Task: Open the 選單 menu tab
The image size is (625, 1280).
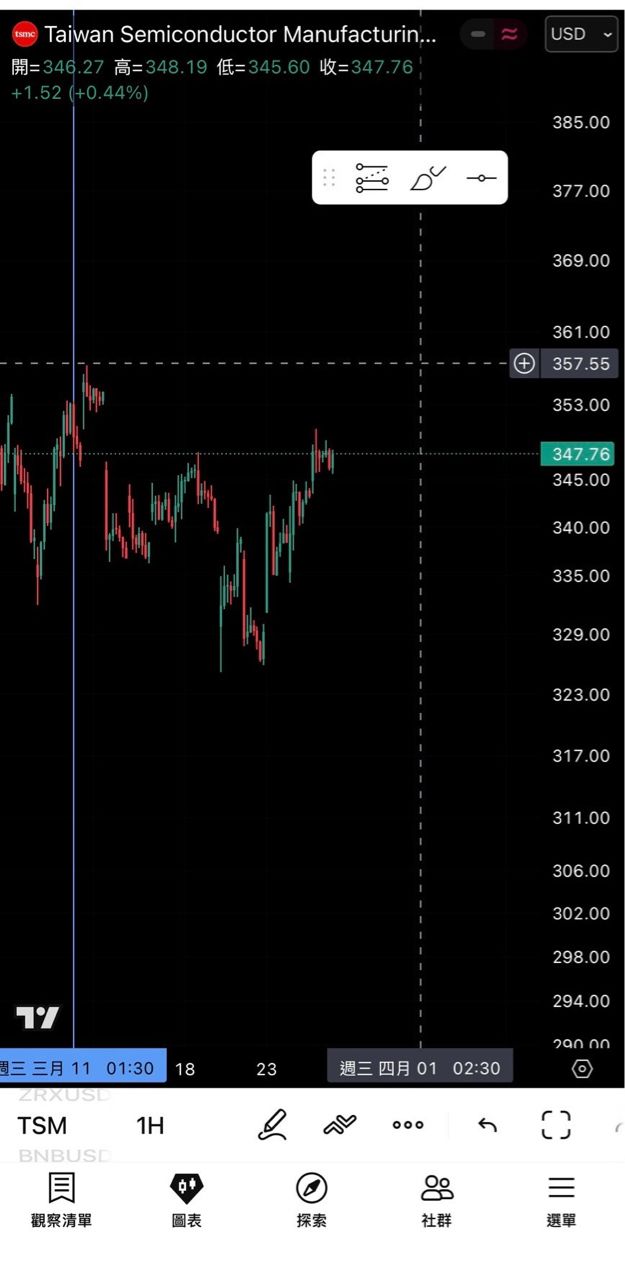Action: 561,1200
